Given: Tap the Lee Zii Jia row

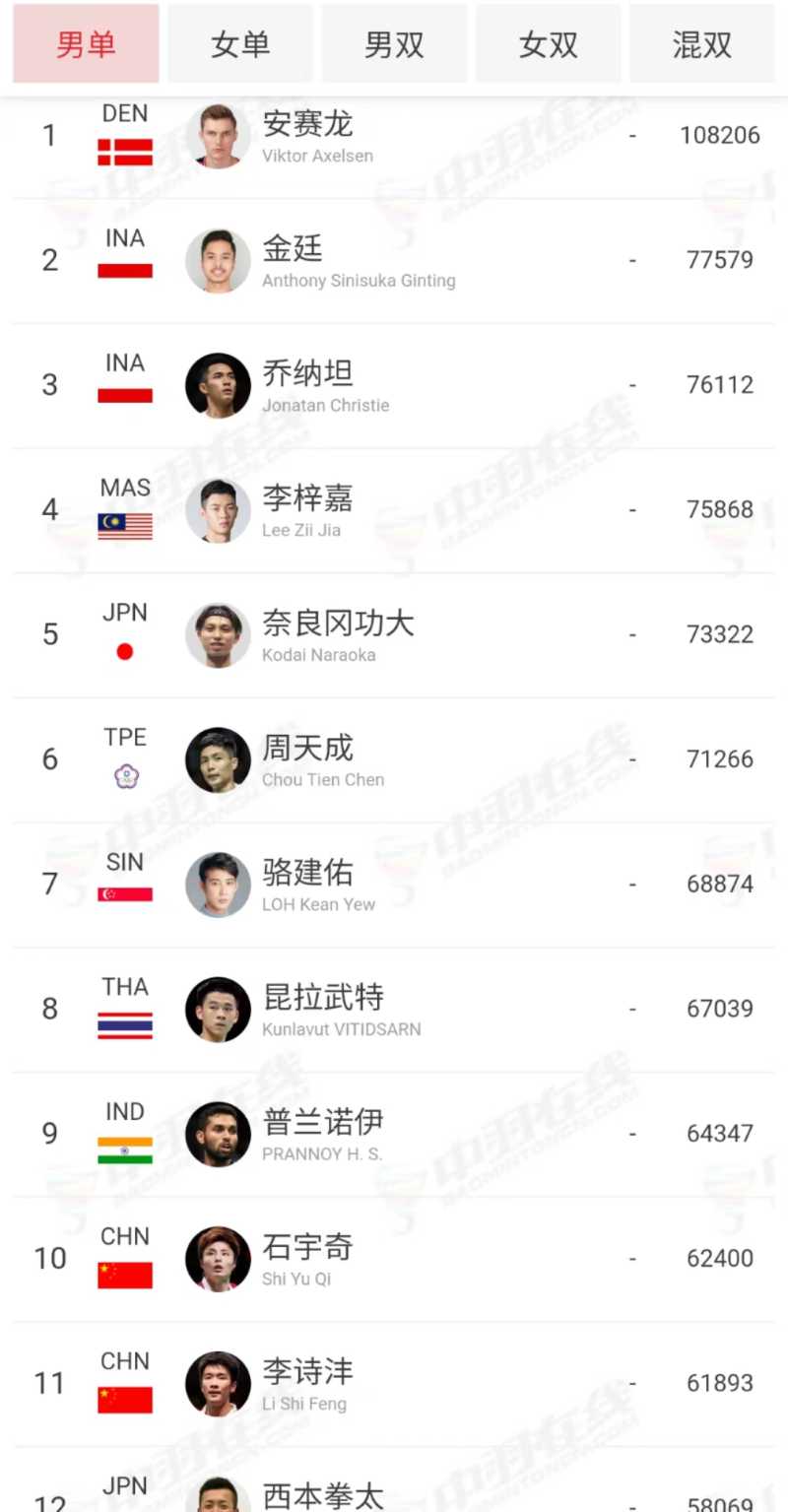Looking at the screenshot, I should 394,510.
